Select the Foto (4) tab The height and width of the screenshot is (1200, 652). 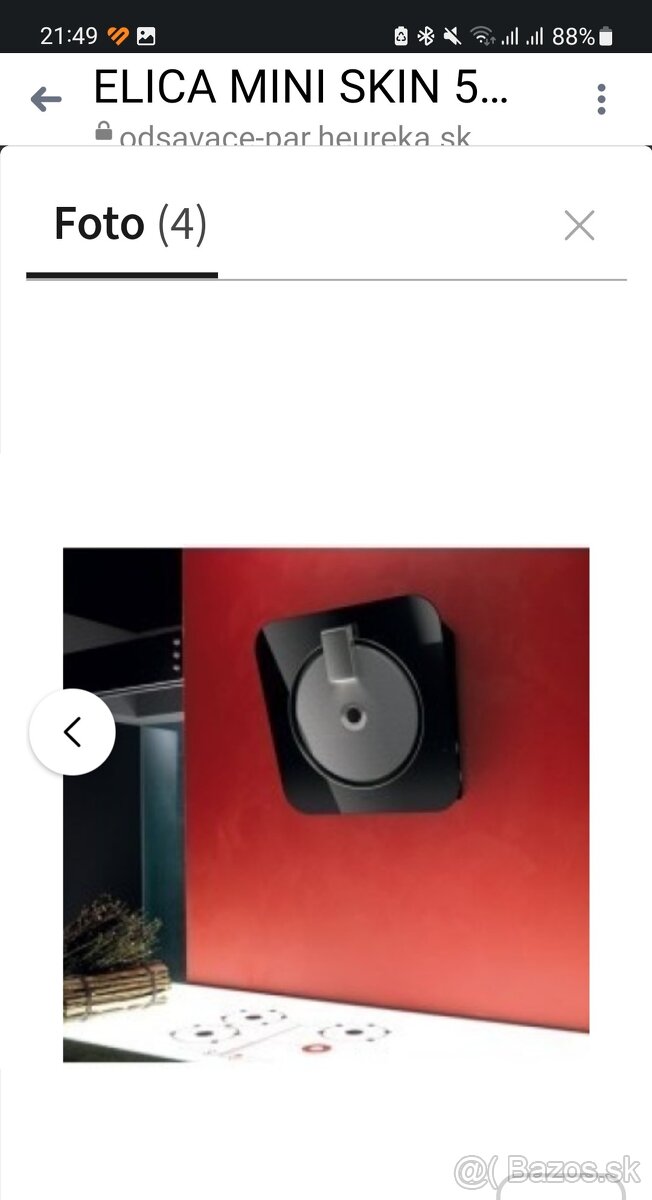click(130, 225)
